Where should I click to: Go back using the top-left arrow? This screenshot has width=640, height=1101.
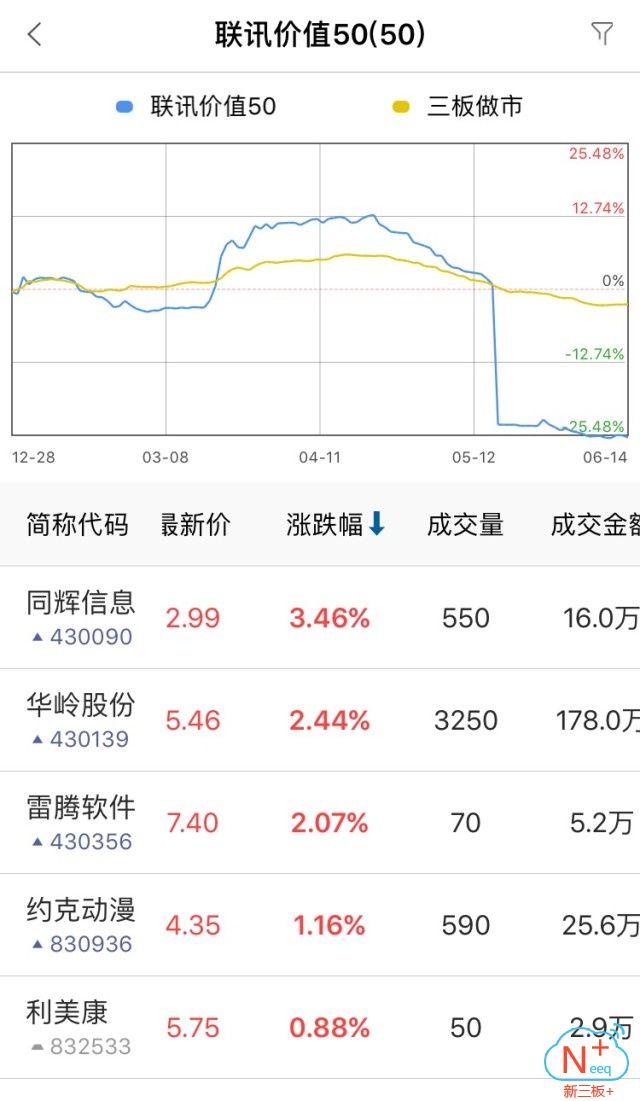click(35, 35)
